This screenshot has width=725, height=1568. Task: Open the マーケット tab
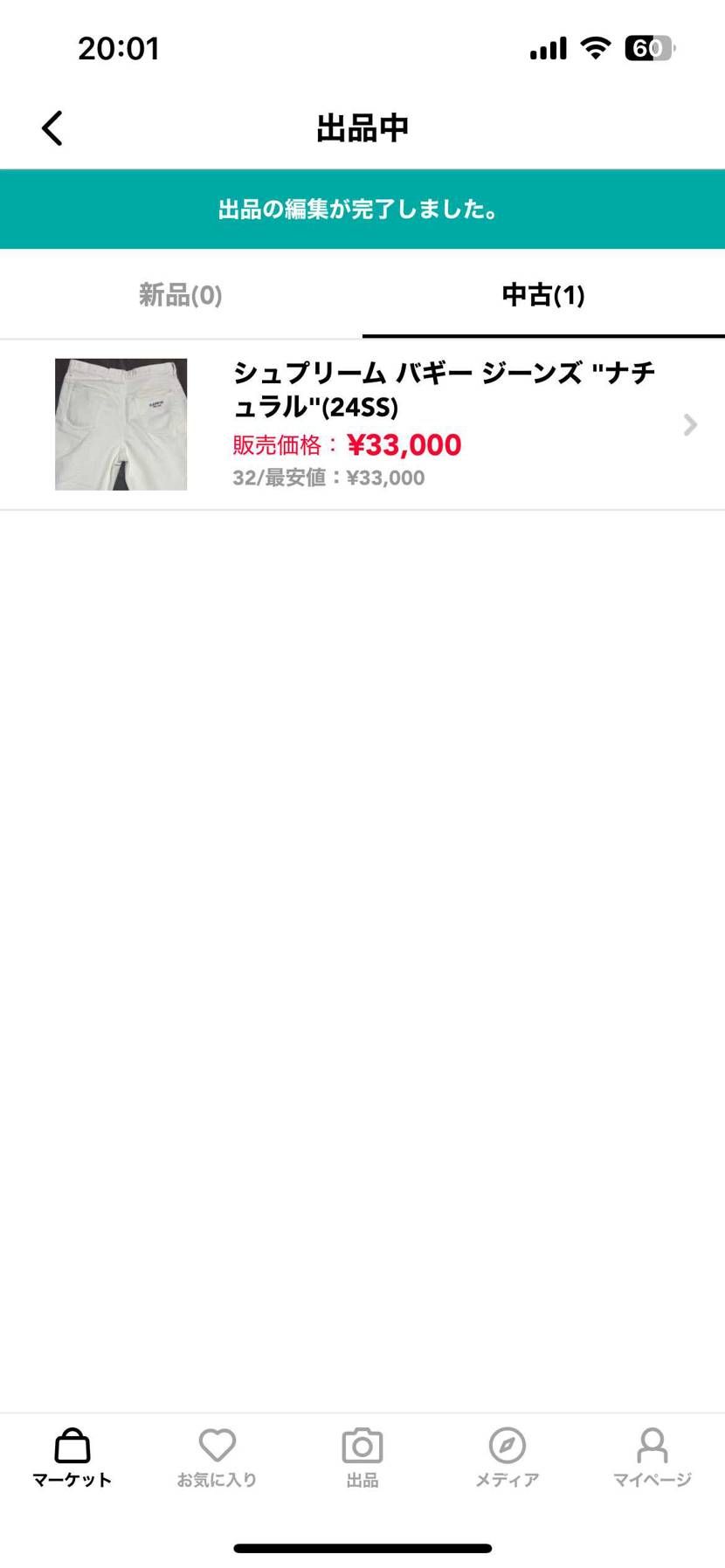pyautogui.click(x=72, y=1457)
